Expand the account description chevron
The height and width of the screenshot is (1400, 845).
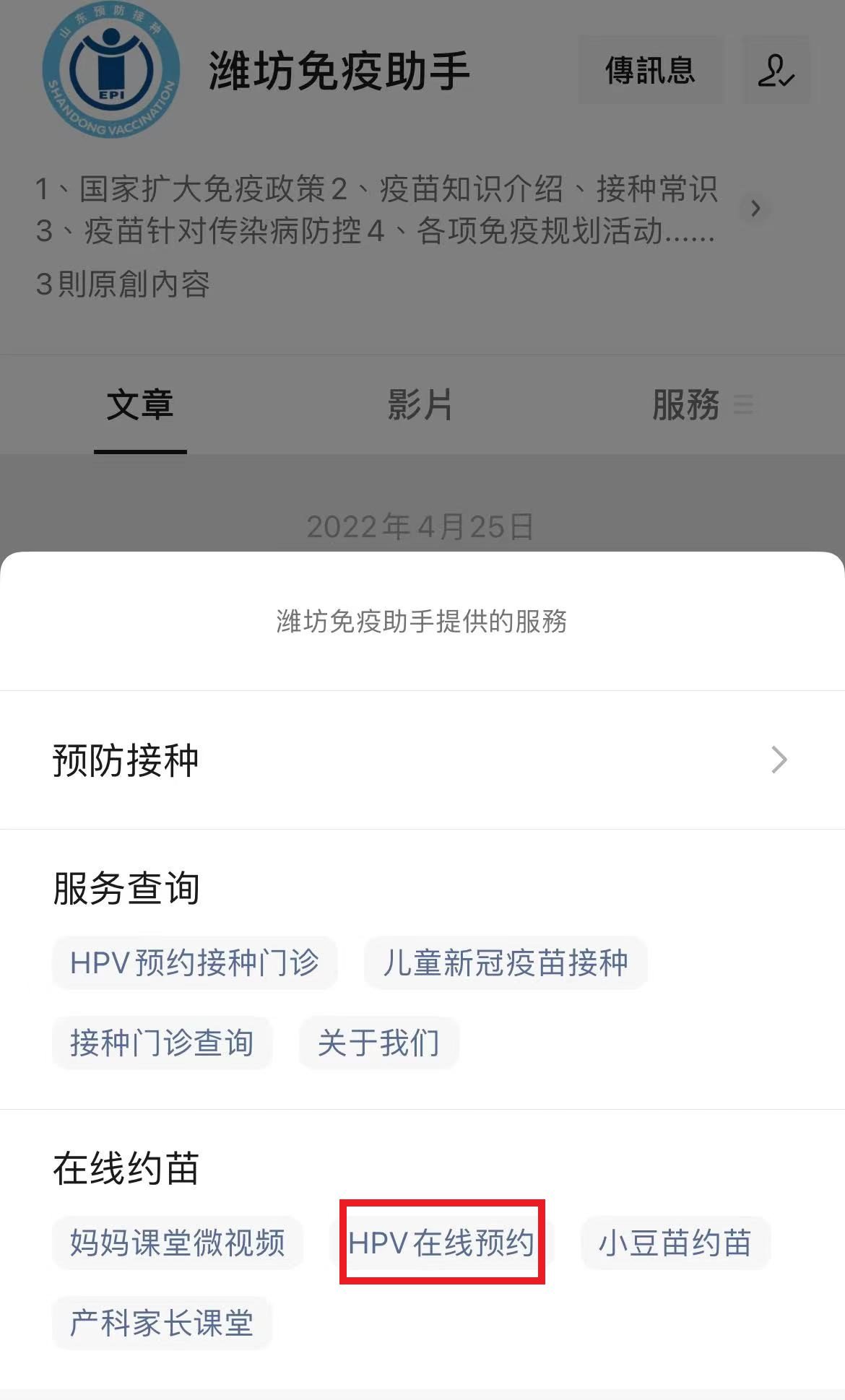point(755,209)
